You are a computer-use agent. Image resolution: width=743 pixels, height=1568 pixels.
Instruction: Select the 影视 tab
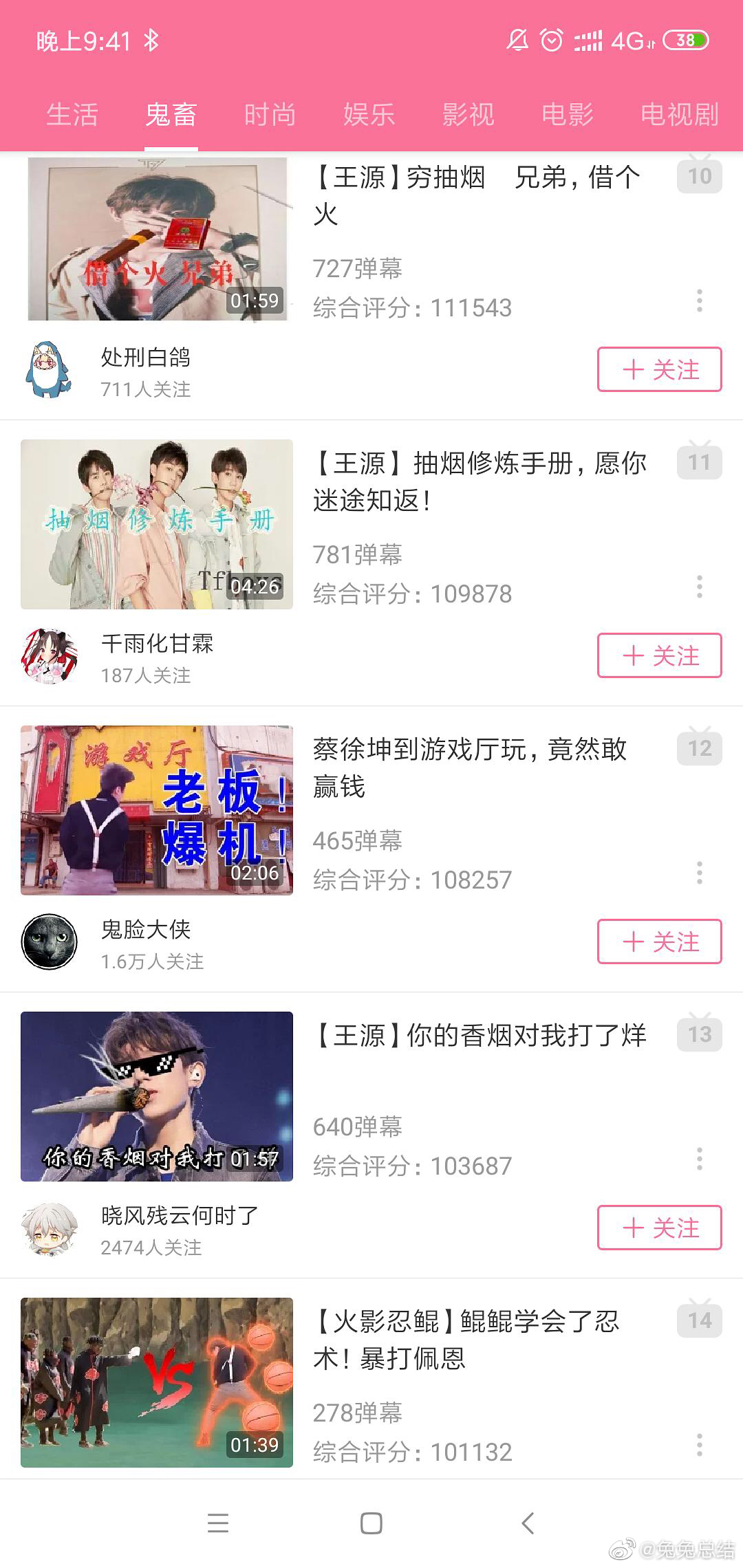(468, 114)
